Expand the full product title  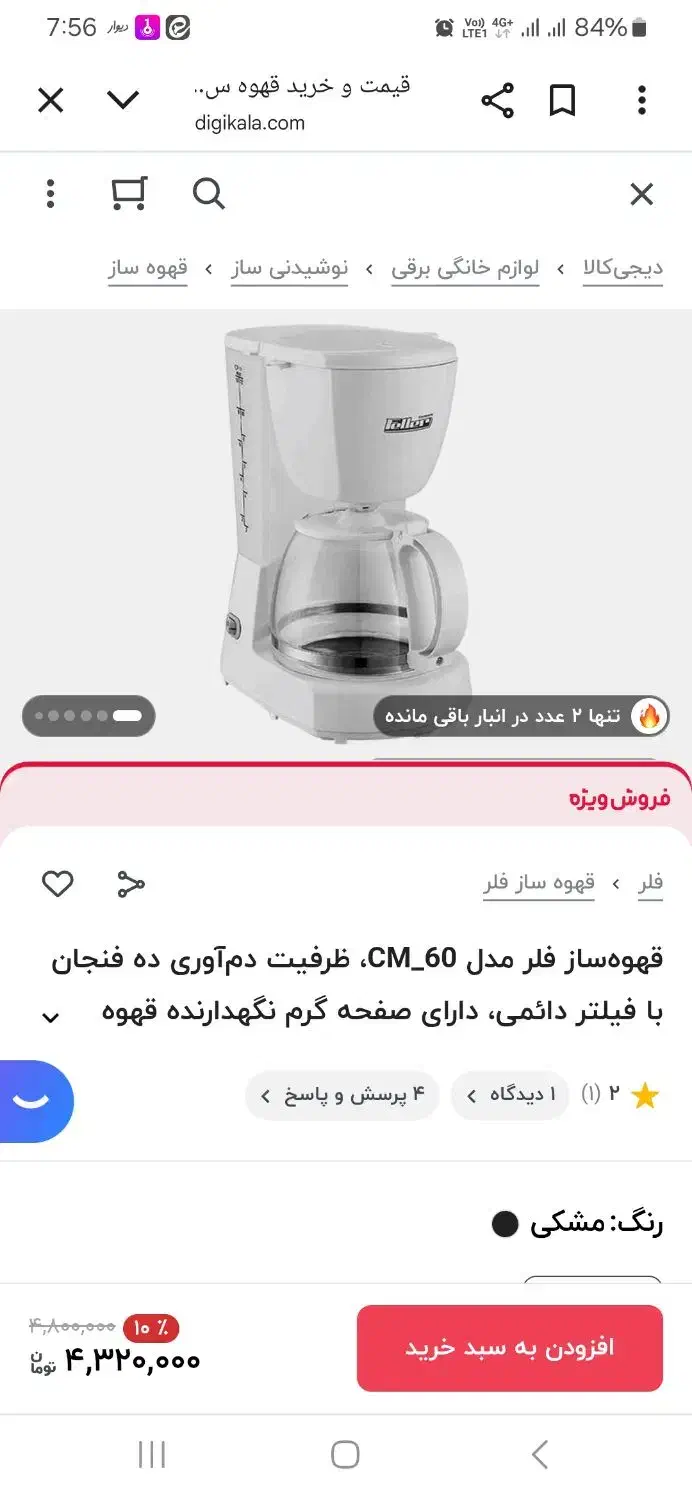point(50,1018)
